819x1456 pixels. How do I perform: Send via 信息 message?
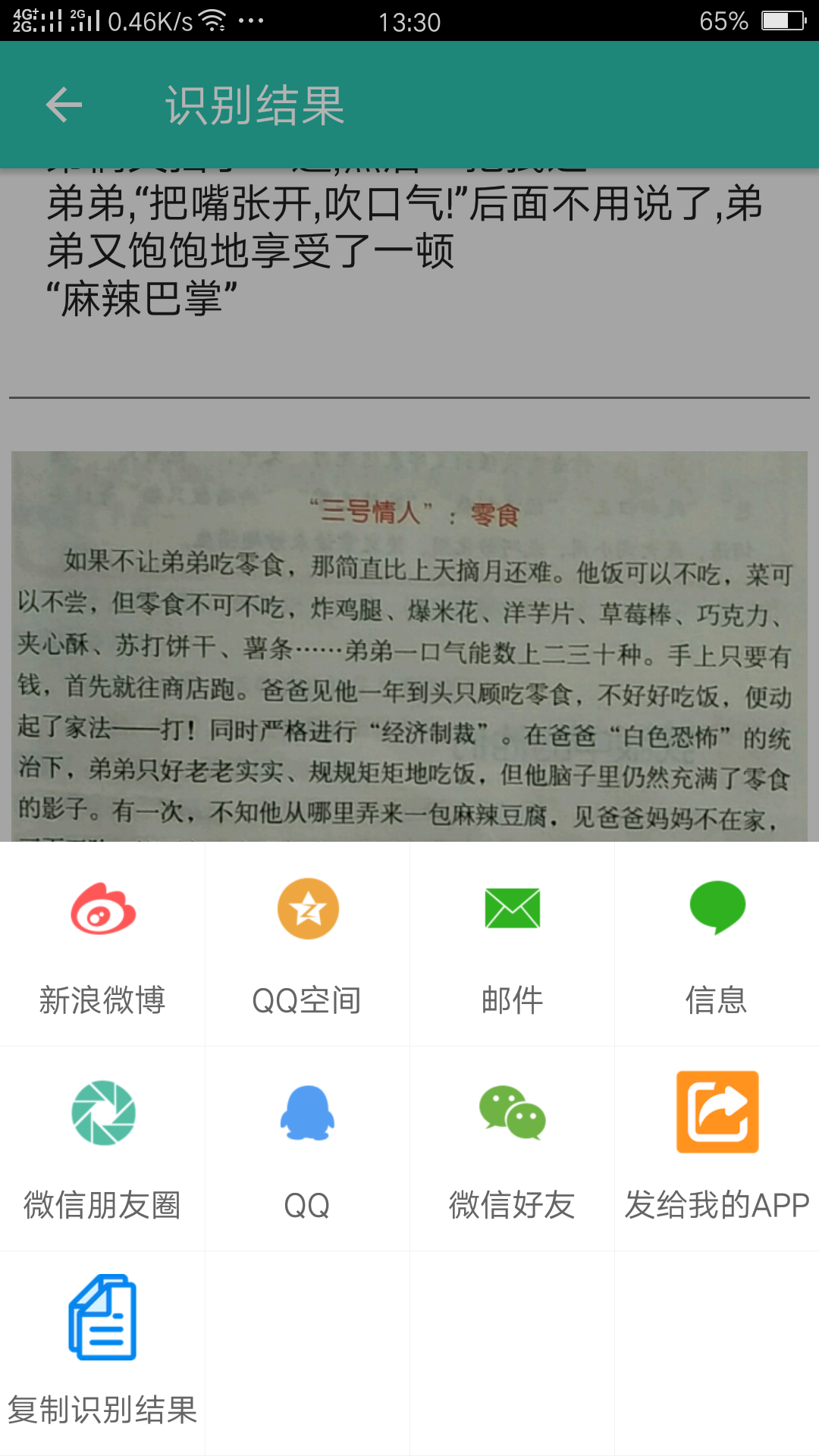717,943
